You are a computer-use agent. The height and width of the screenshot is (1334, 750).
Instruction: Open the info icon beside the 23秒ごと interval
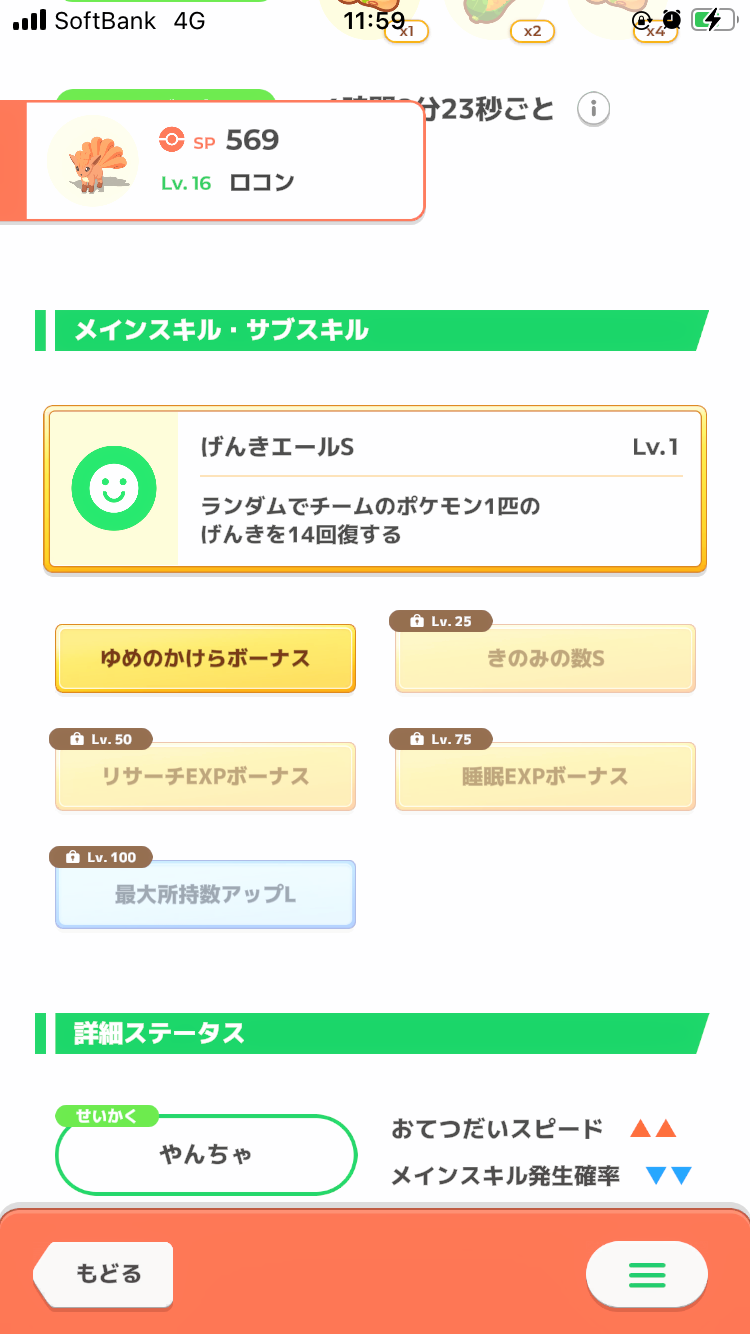tap(594, 108)
